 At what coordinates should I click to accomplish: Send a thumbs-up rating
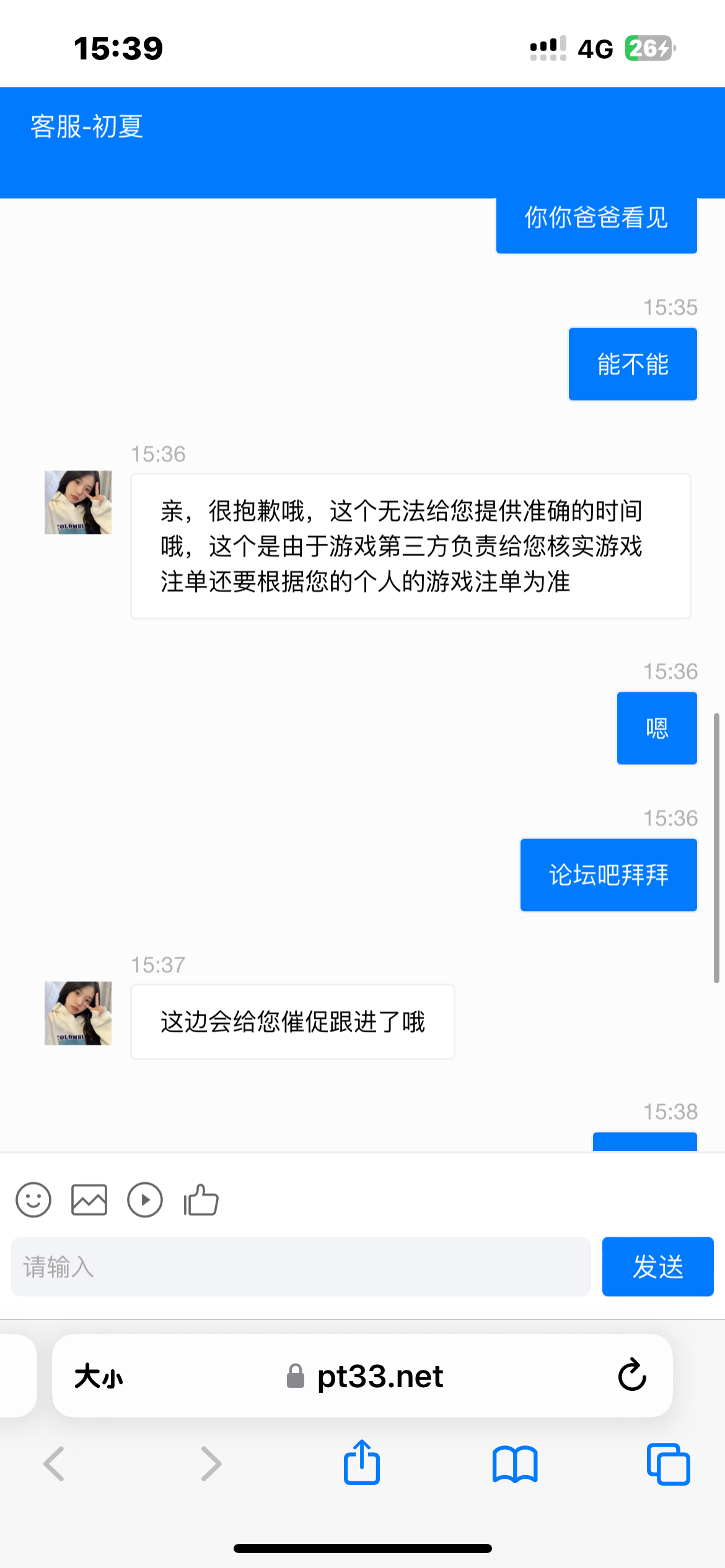pyautogui.click(x=201, y=1200)
